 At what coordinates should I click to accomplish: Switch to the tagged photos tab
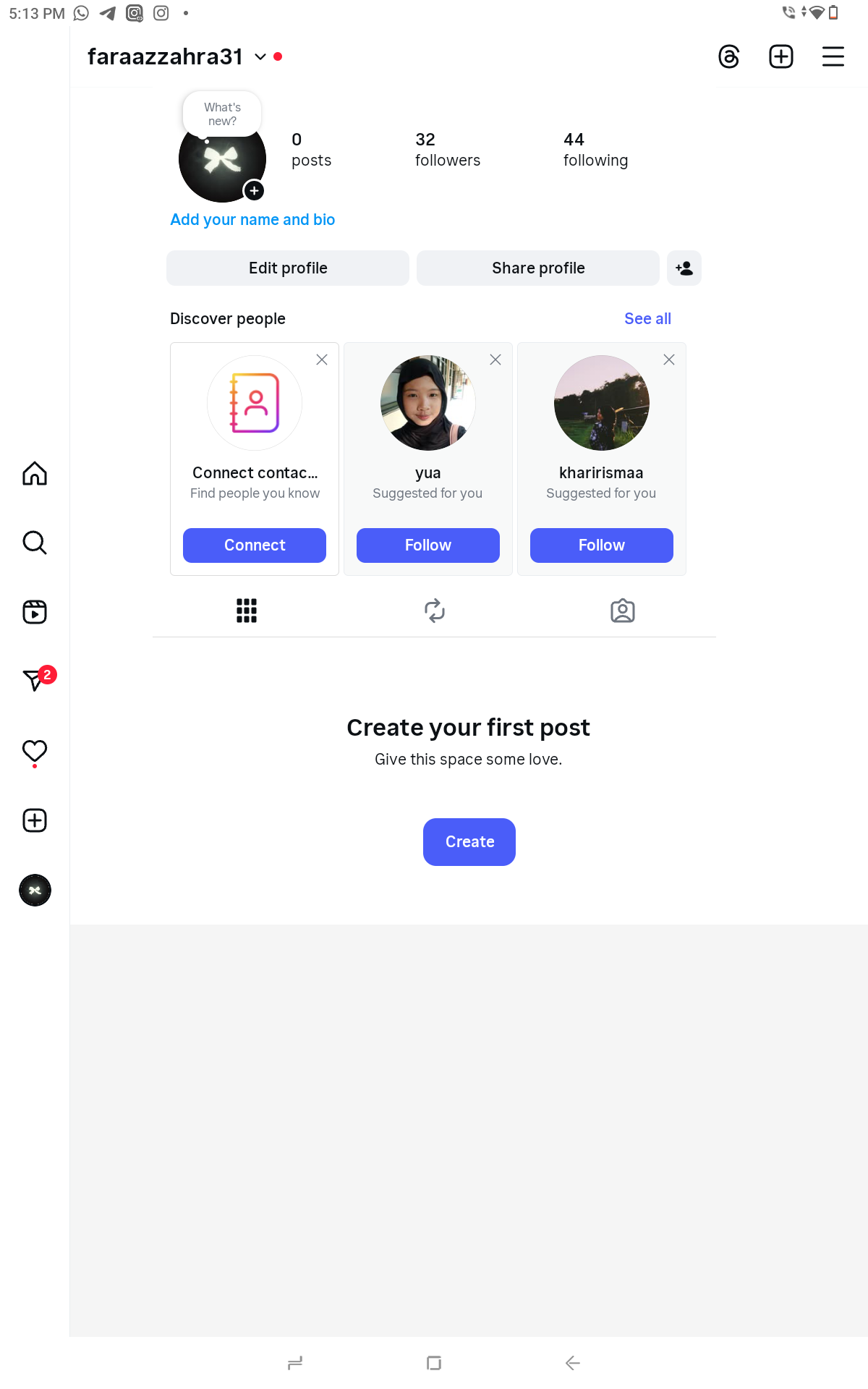pyautogui.click(x=622, y=611)
